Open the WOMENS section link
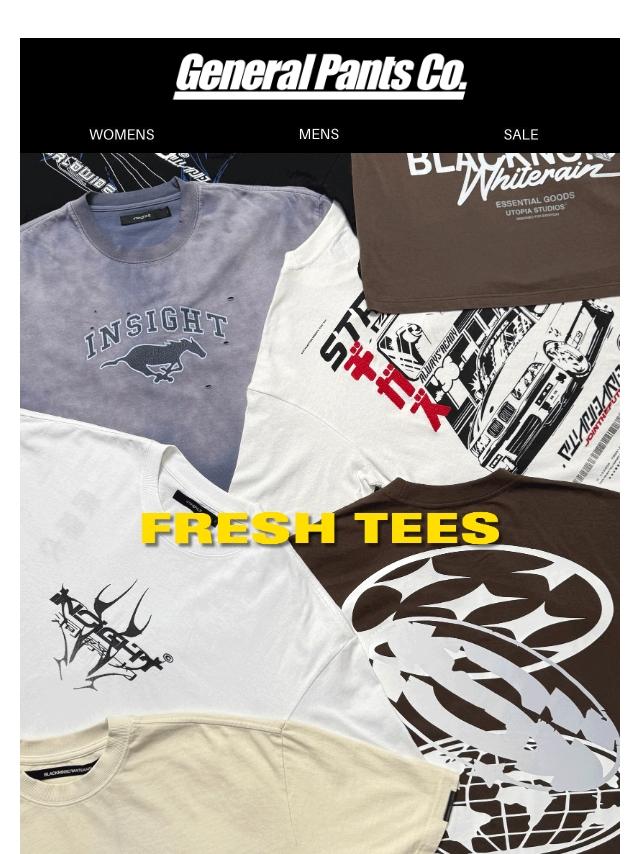 click(x=121, y=135)
